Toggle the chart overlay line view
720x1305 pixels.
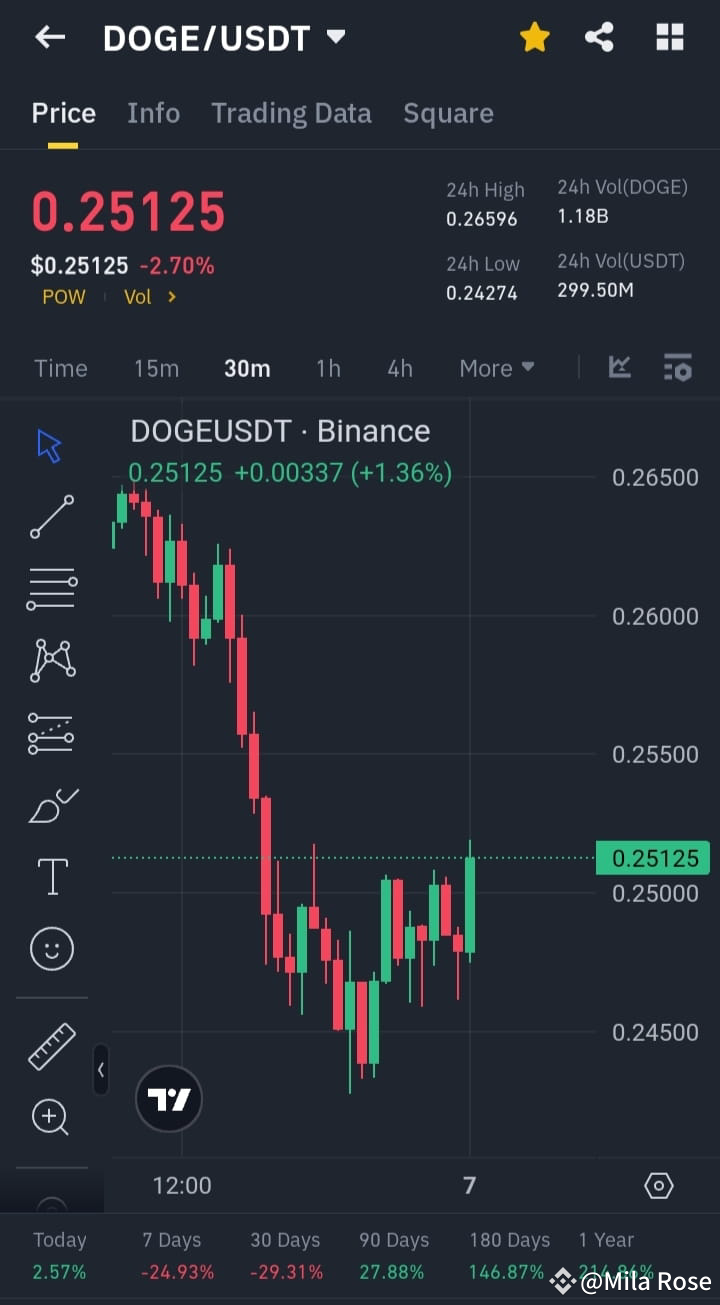619,367
